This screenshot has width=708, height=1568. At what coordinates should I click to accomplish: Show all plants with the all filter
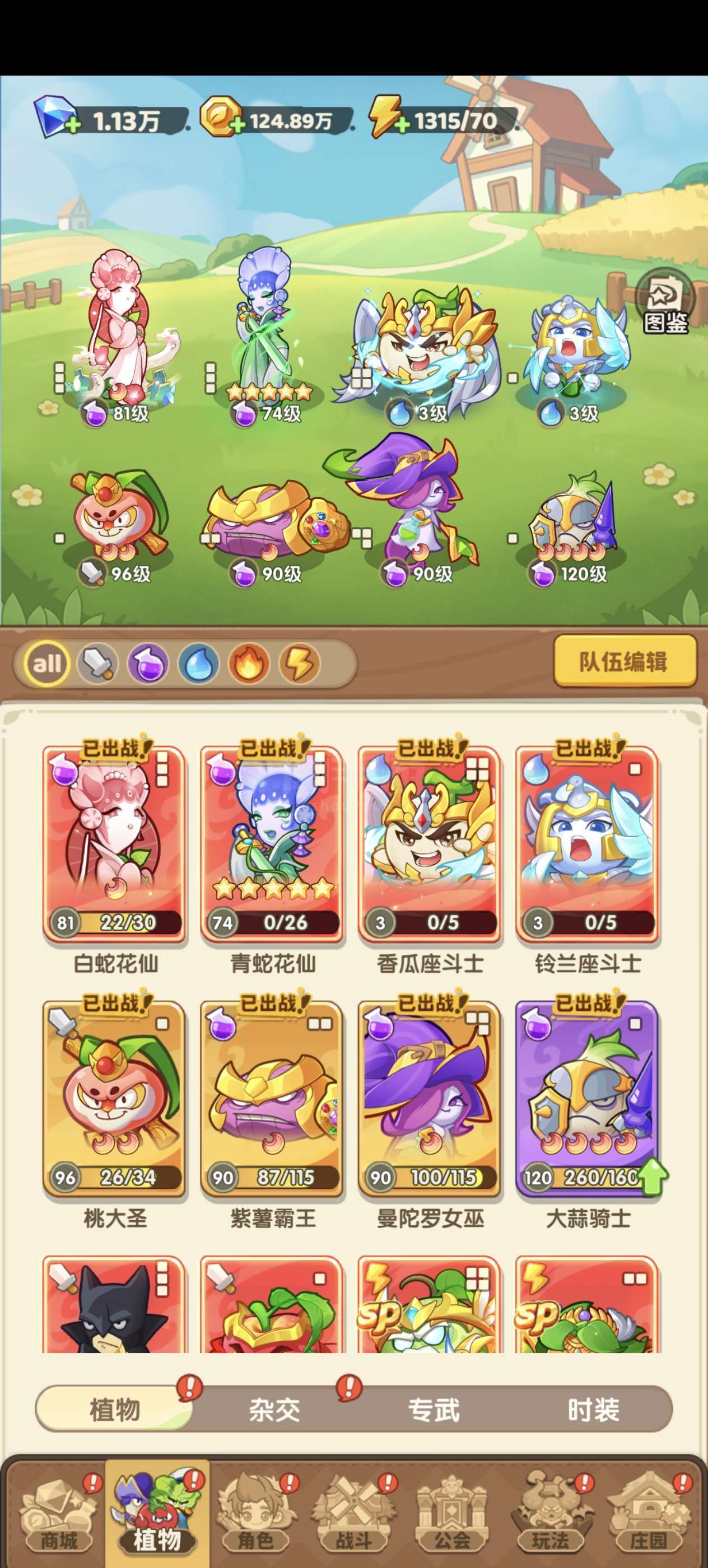47,663
